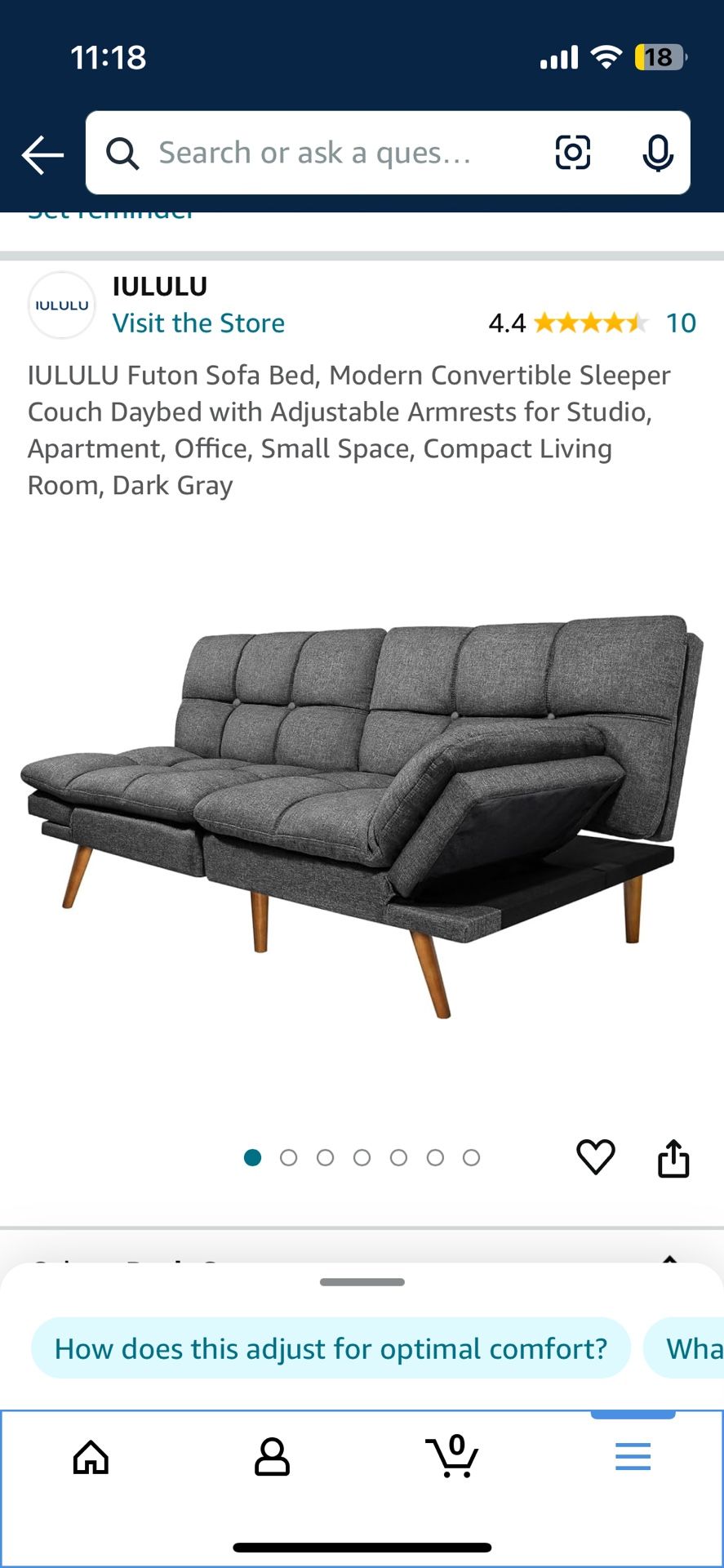Switch to the Home tab
Screen dimensions: 724x1568
tap(91, 1457)
